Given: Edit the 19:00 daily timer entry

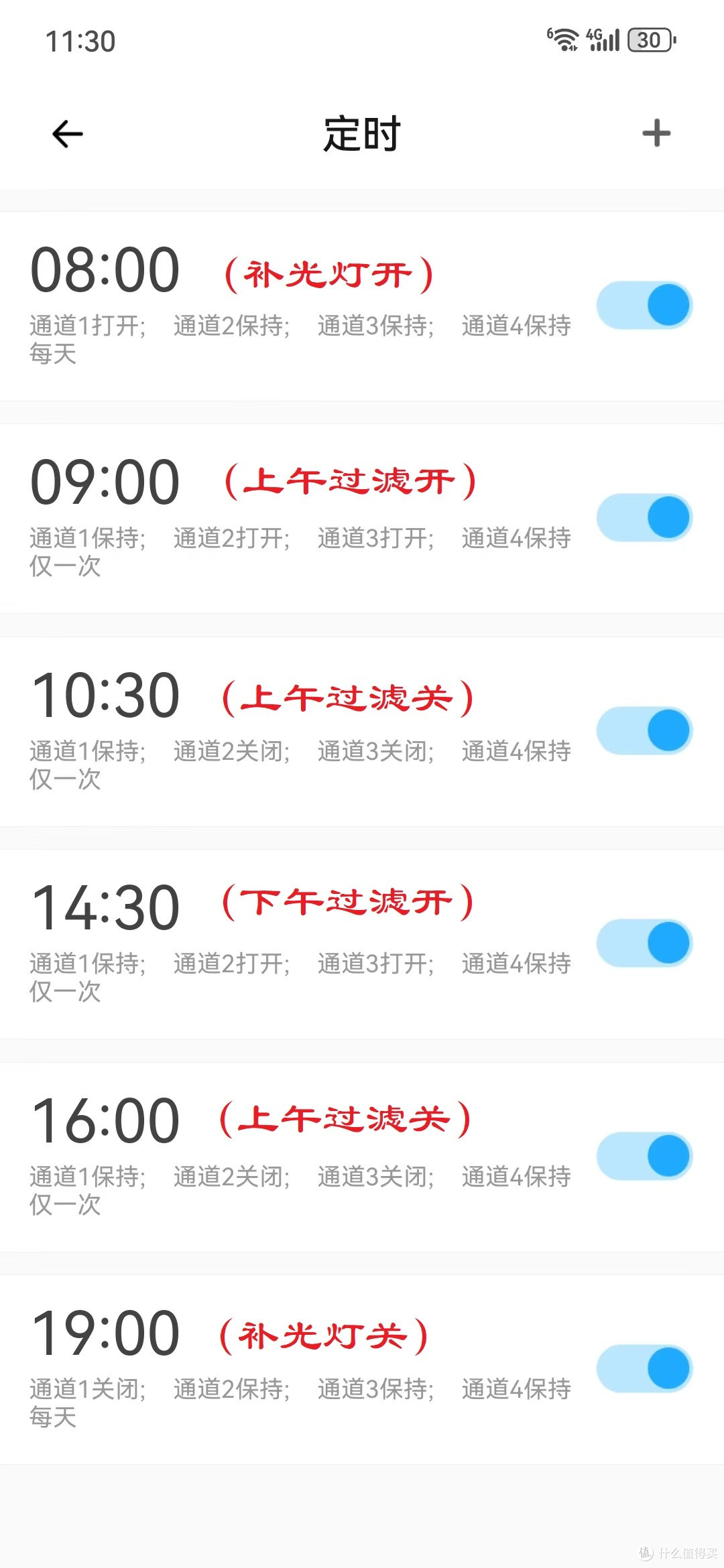Looking at the screenshot, I should click(x=362, y=1370).
